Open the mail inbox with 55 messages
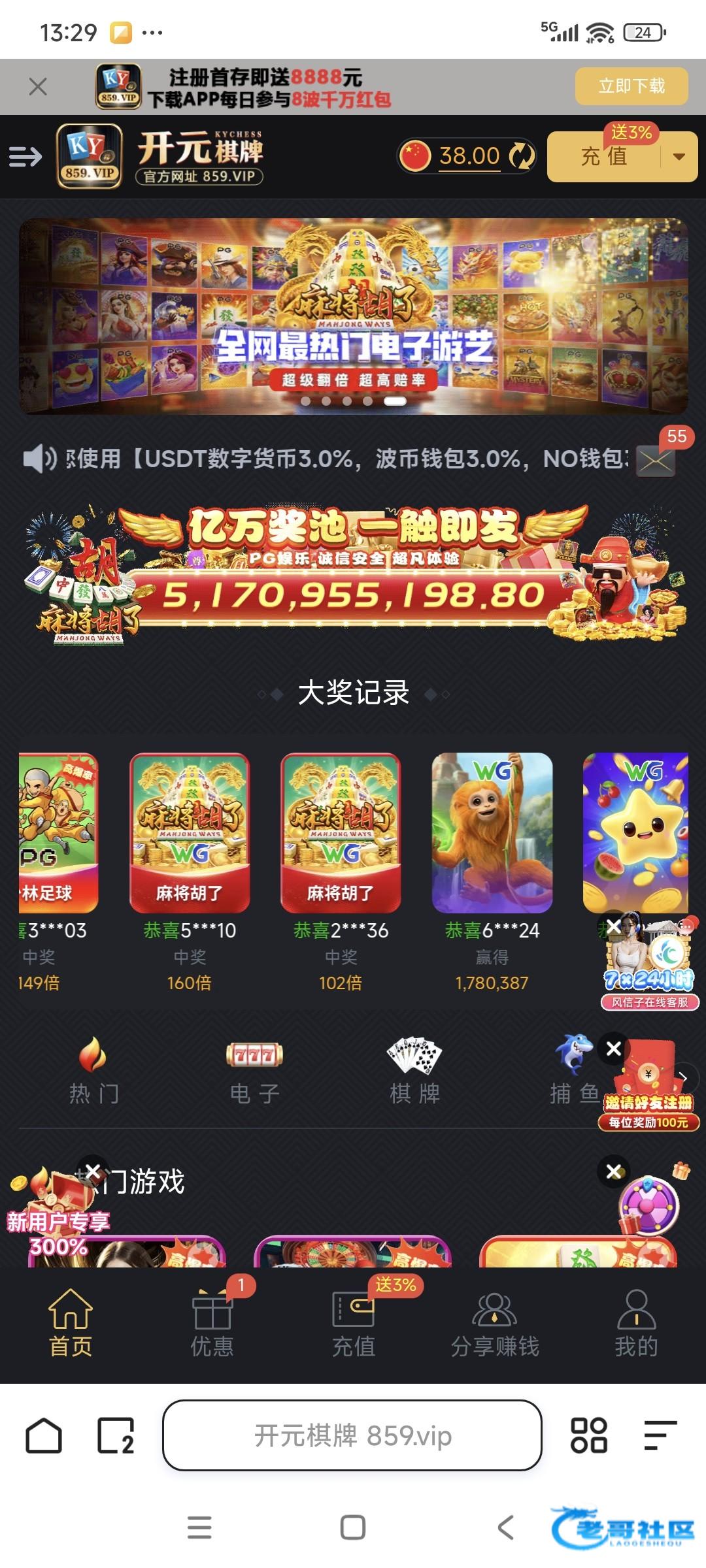The width and height of the screenshot is (706, 1568). (656, 461)
